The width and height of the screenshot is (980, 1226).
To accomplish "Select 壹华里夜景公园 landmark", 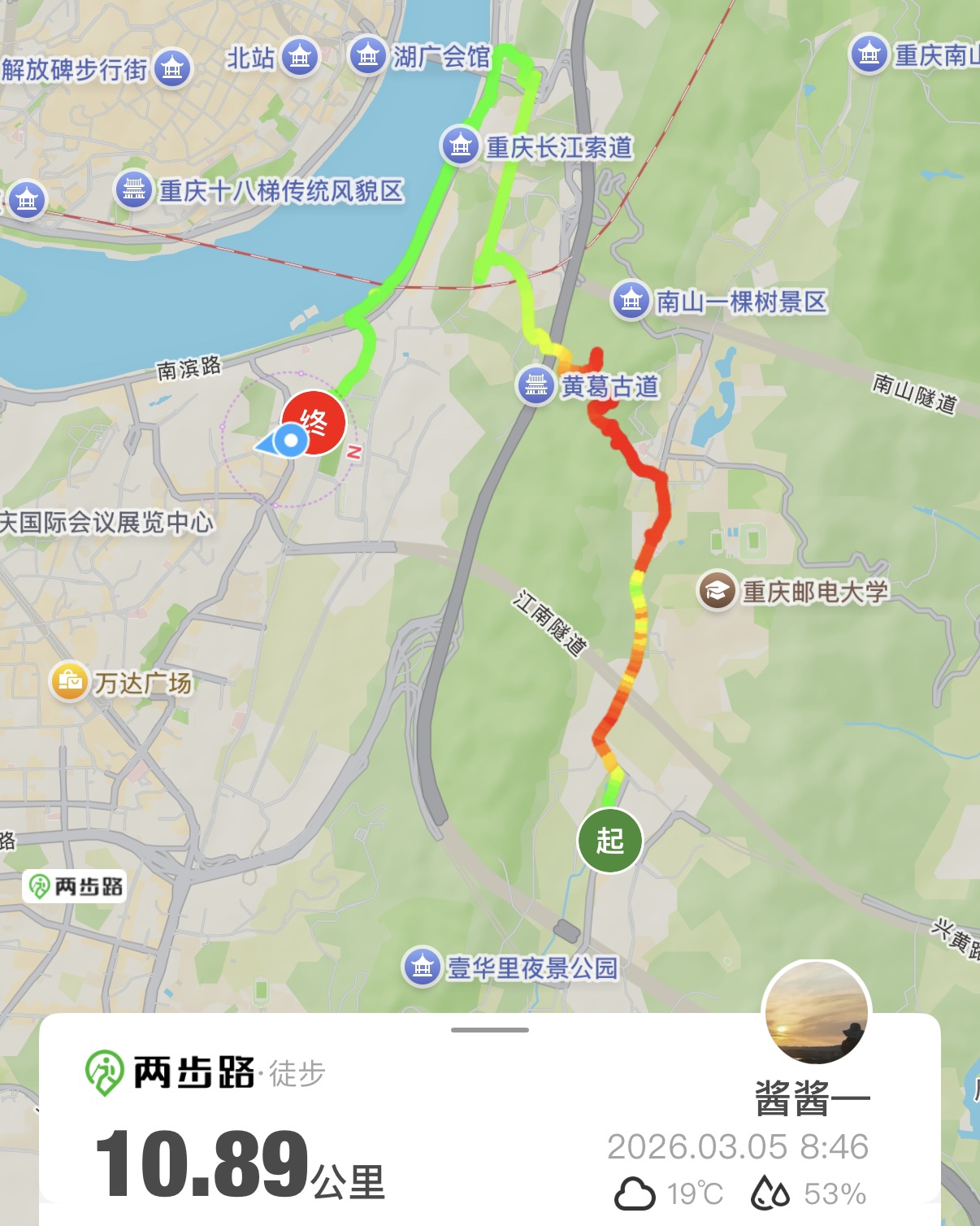I will pyautogui.click(x=423, y=967).
